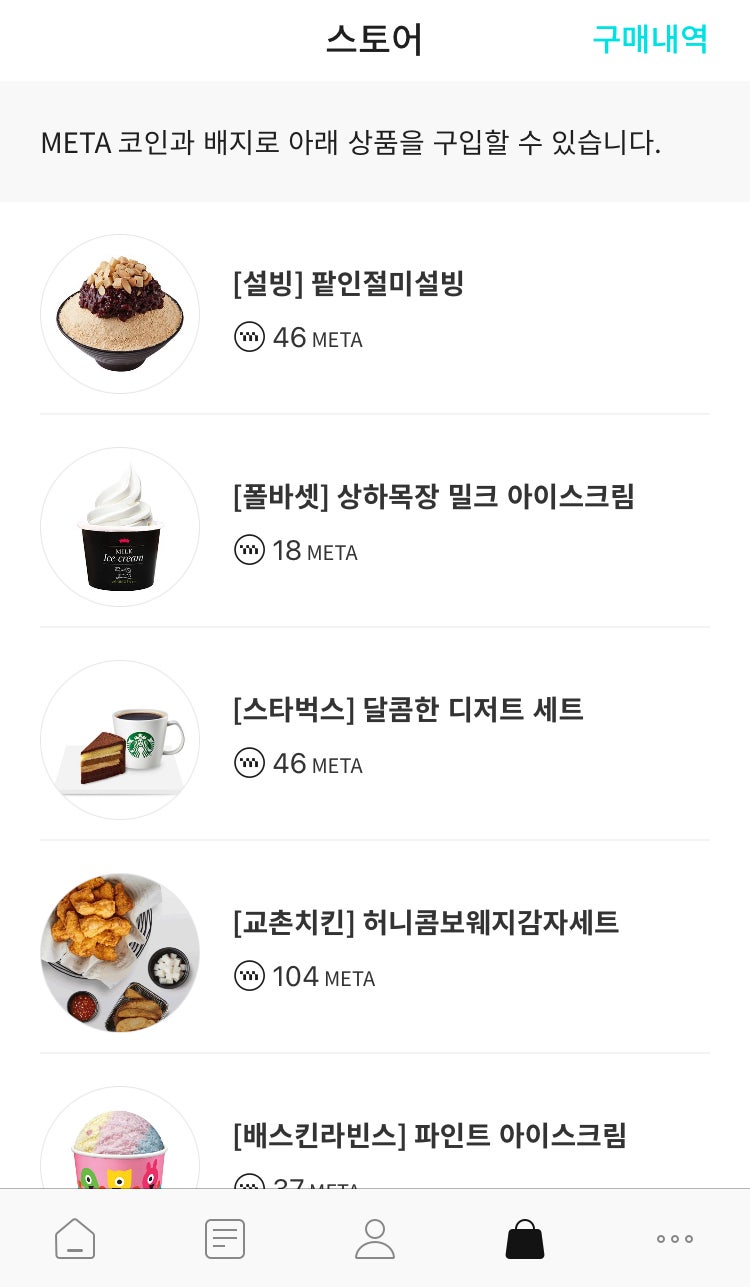Click the Kyochon chicken set thumbnail

[120, 953]
